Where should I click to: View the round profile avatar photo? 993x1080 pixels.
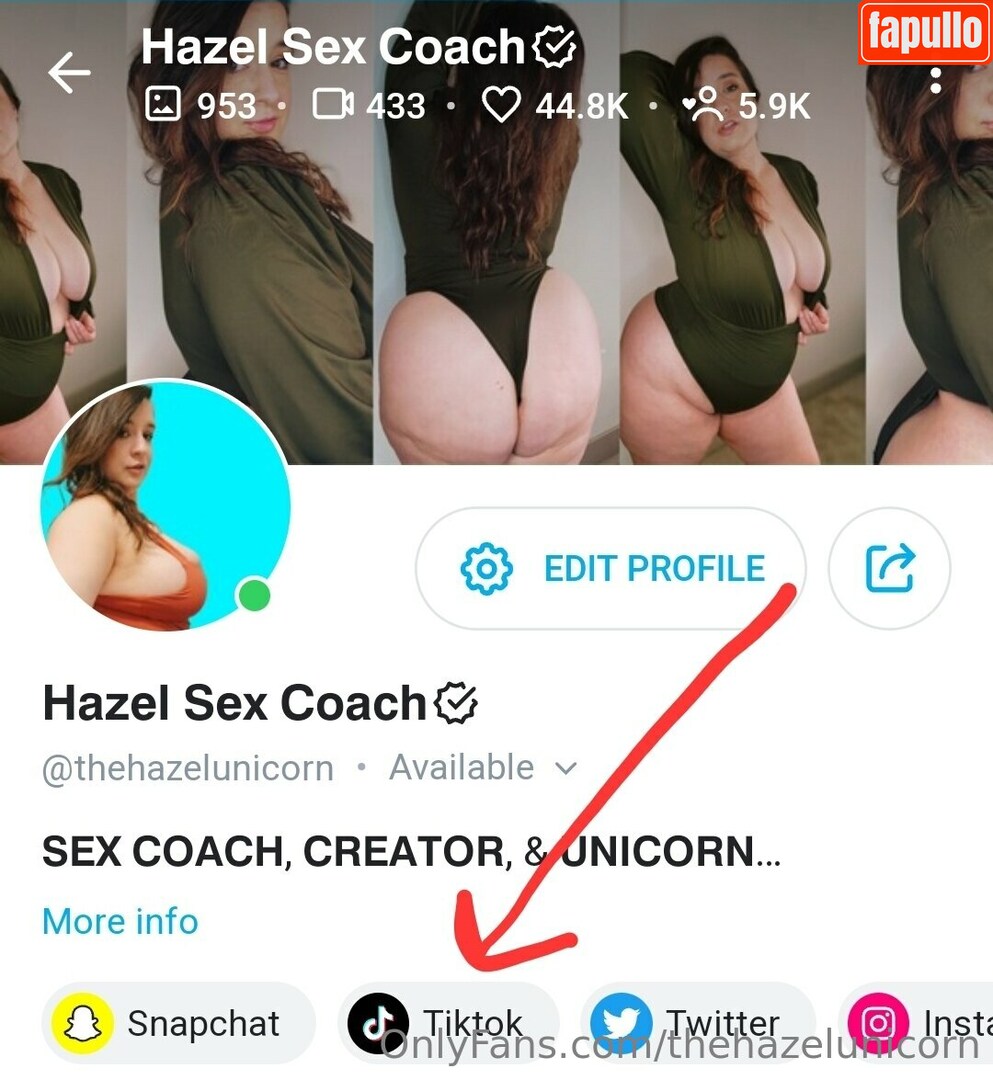tap(165, 506)
